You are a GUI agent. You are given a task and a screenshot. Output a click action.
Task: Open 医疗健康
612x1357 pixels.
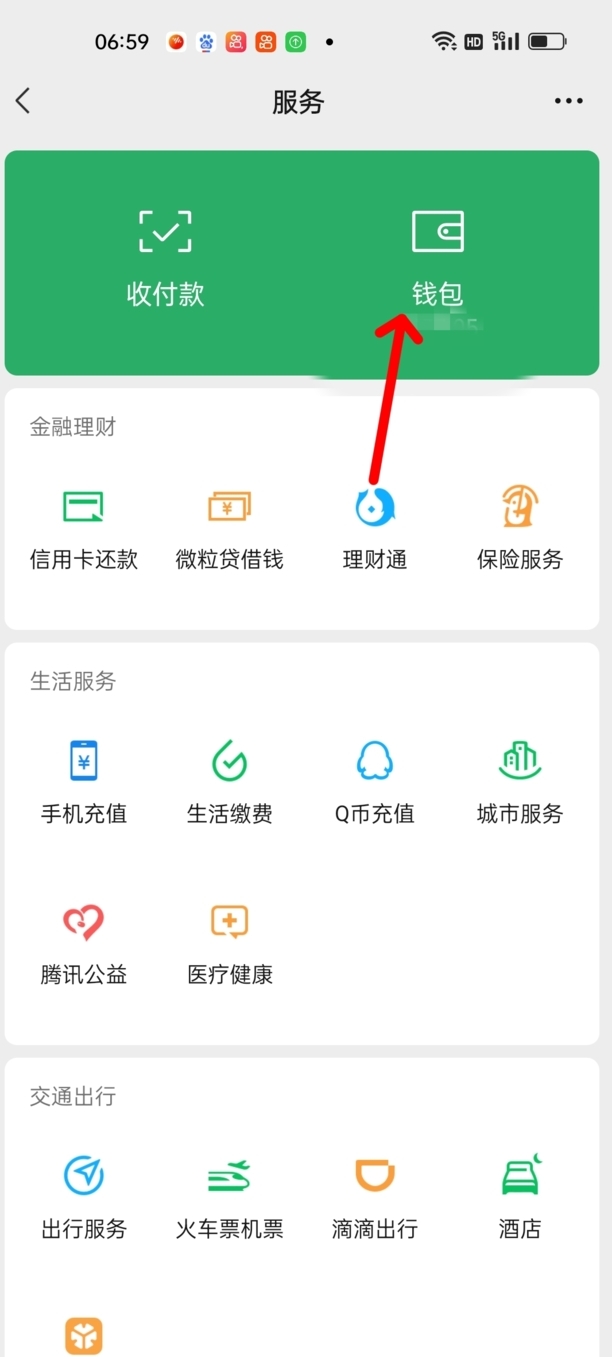tap(229, 943)
